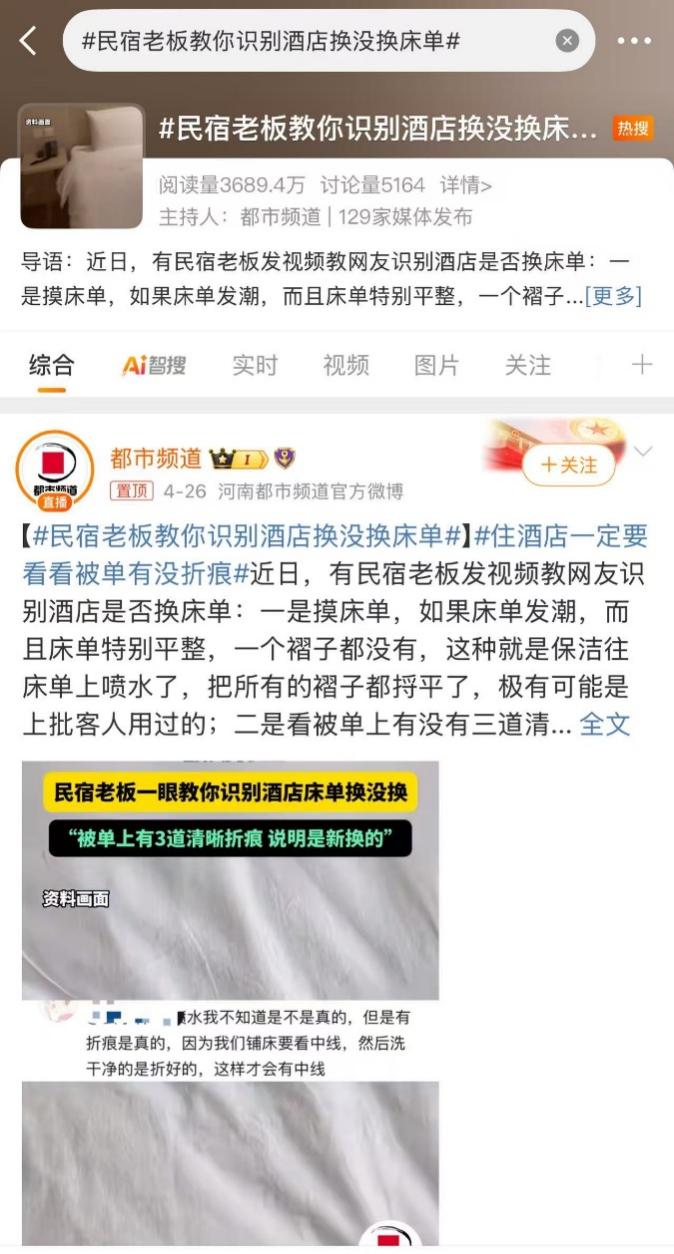Switch to the 视频 tab
The width and height of the screenshot is (674, 1254).
tap(346, 365)
